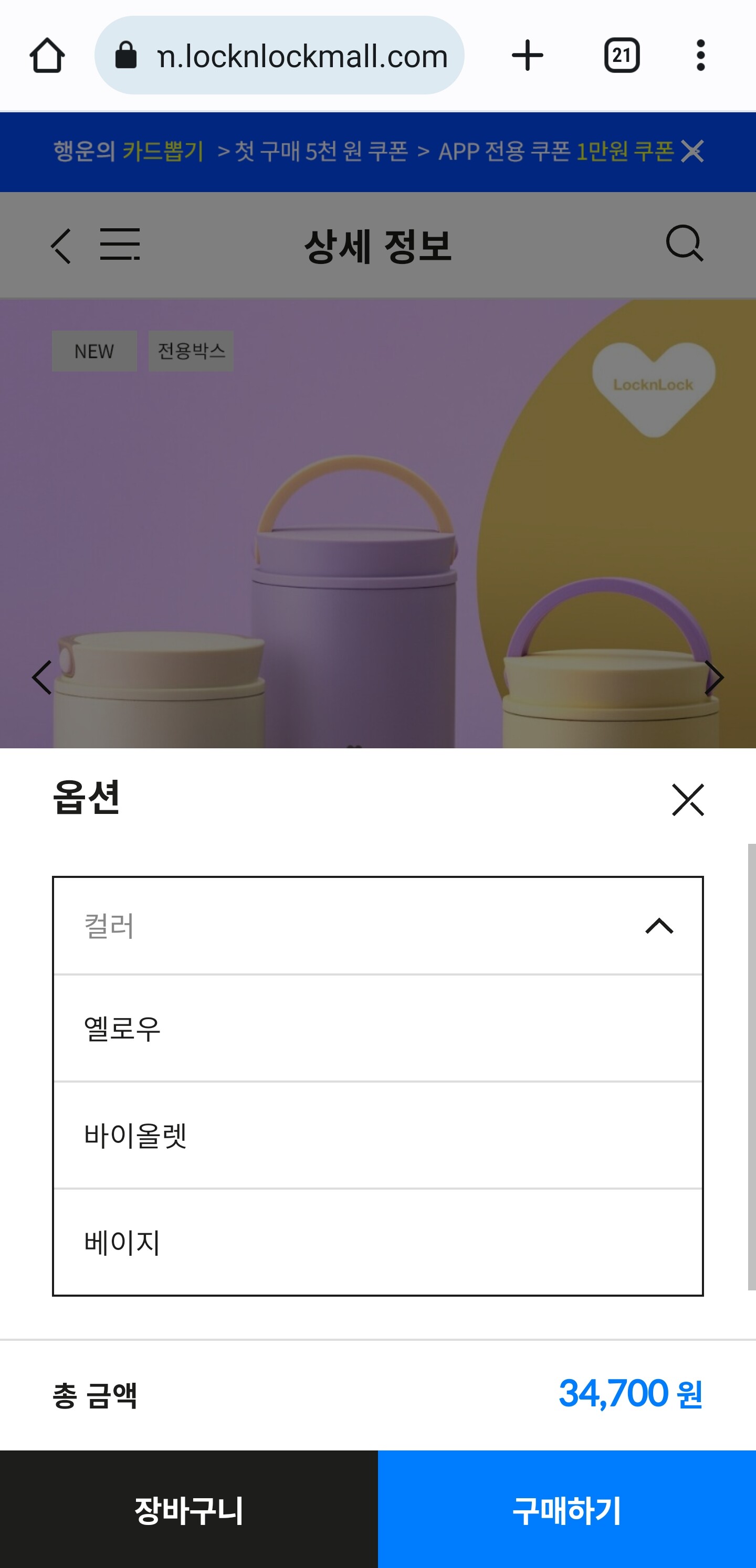This screenshot has width=756, height=1568.
Task: Open a new browser tab
Action: point(528,56)
